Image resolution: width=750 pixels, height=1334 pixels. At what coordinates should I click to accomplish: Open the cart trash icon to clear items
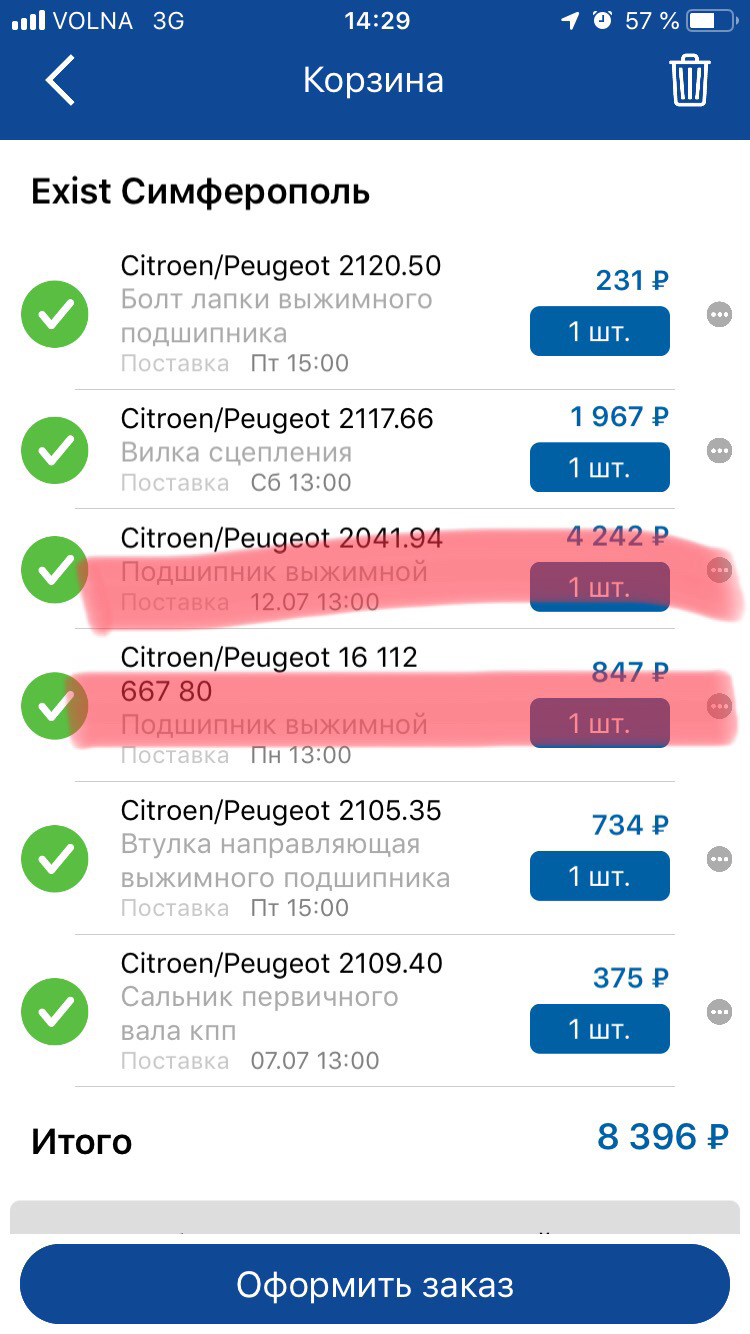(x=690, y=80)
